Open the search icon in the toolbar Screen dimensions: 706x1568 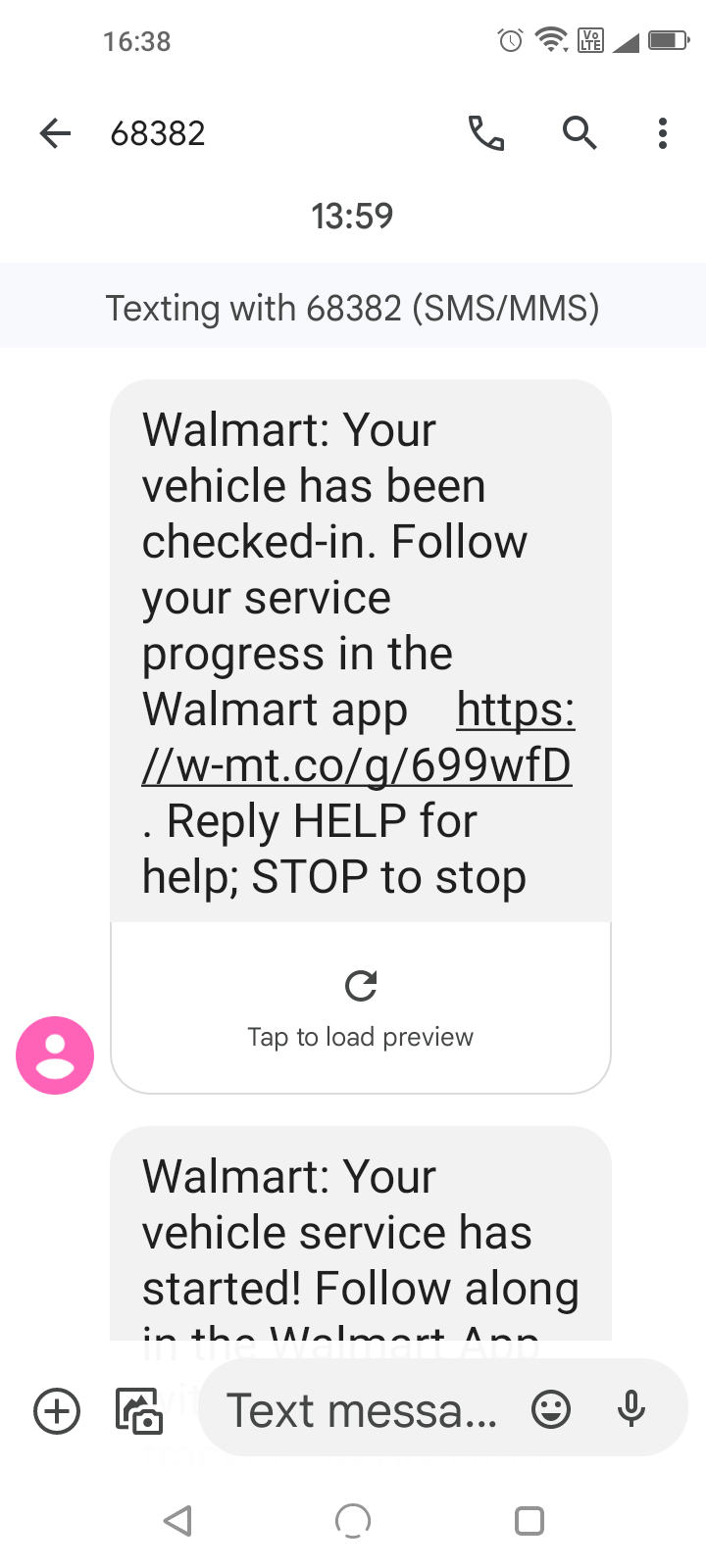click(580, 133)
